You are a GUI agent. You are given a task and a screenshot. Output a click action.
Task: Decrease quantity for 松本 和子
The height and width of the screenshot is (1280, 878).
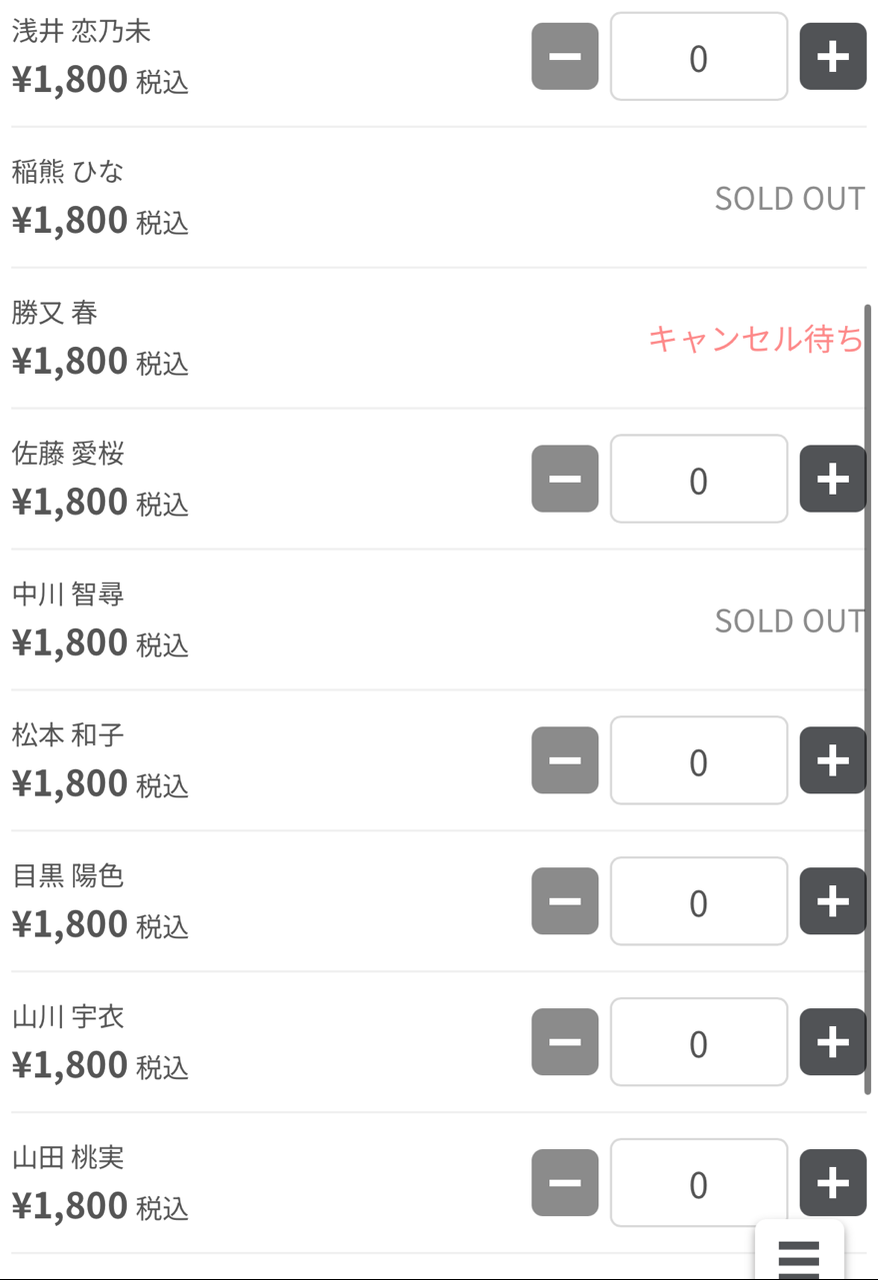[x=565, y=761]
